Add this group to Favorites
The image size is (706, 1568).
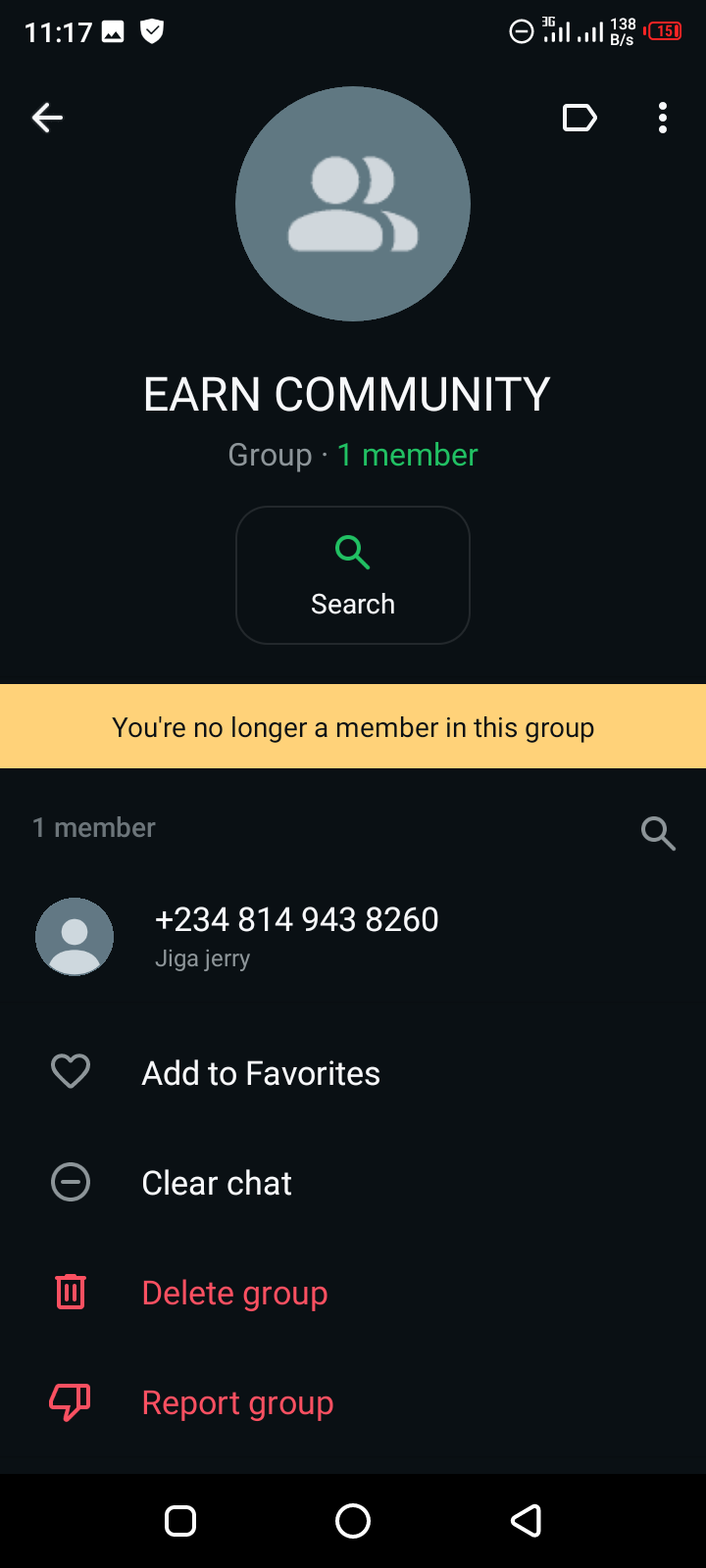point(260,1073)
